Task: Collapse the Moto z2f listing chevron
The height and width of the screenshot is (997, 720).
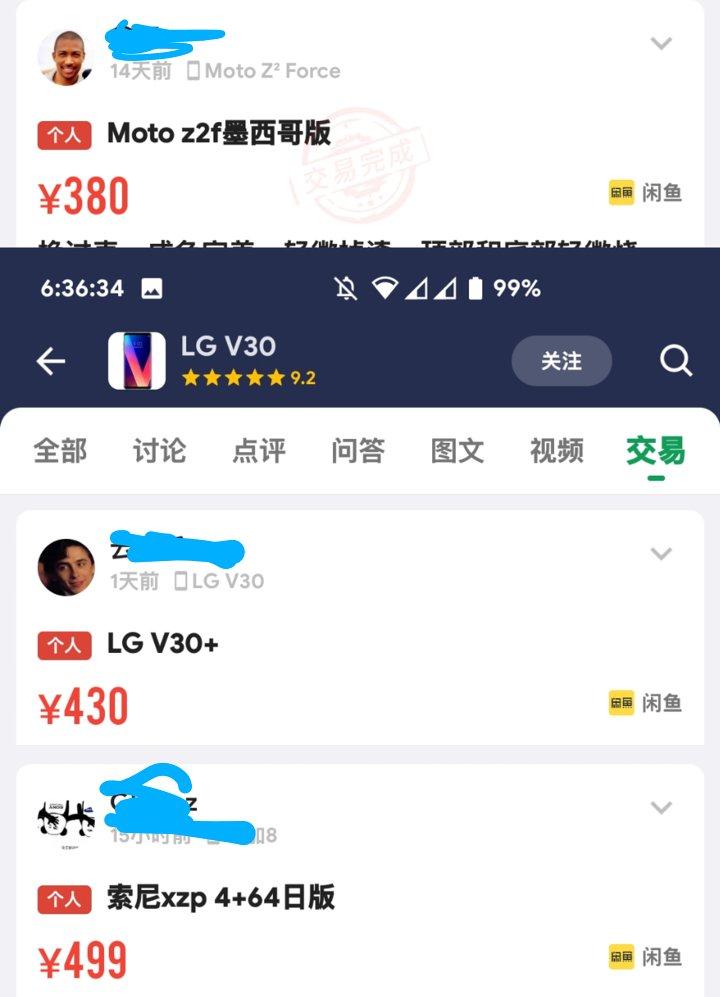Action: coord(661,44)
